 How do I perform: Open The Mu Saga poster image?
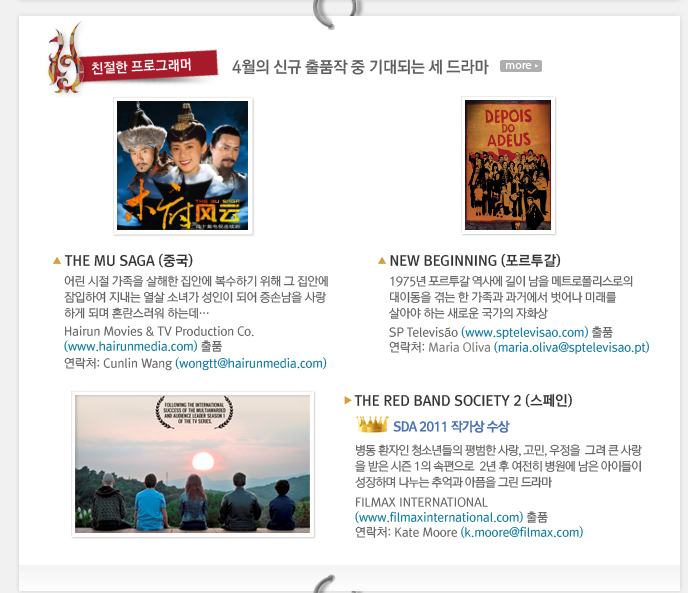183,165
